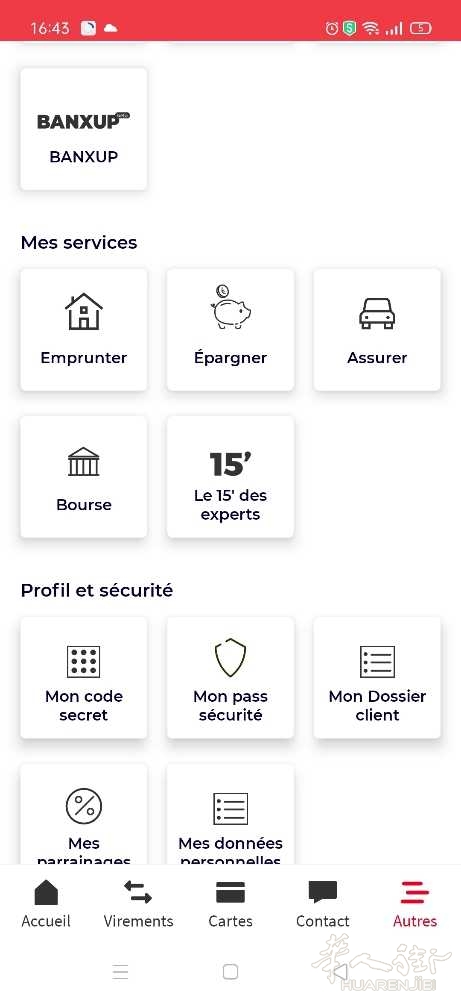Select the Épargner card
The width and height of the screenshot is (461, 1000).
click(230, 330)
